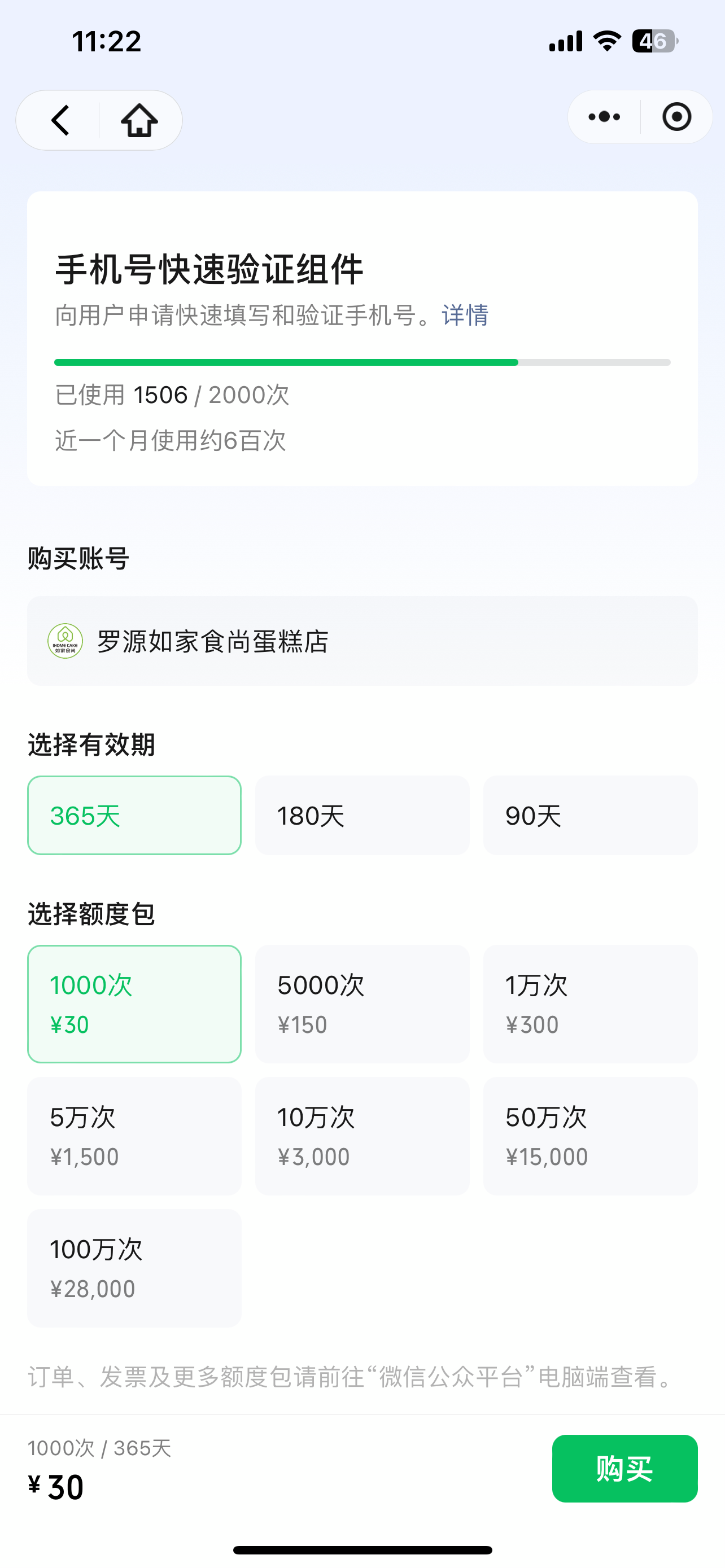Viewport: 725px width, 1568px height.
Task: Select the 365天 validity period
Action: [x=134, y=815]
